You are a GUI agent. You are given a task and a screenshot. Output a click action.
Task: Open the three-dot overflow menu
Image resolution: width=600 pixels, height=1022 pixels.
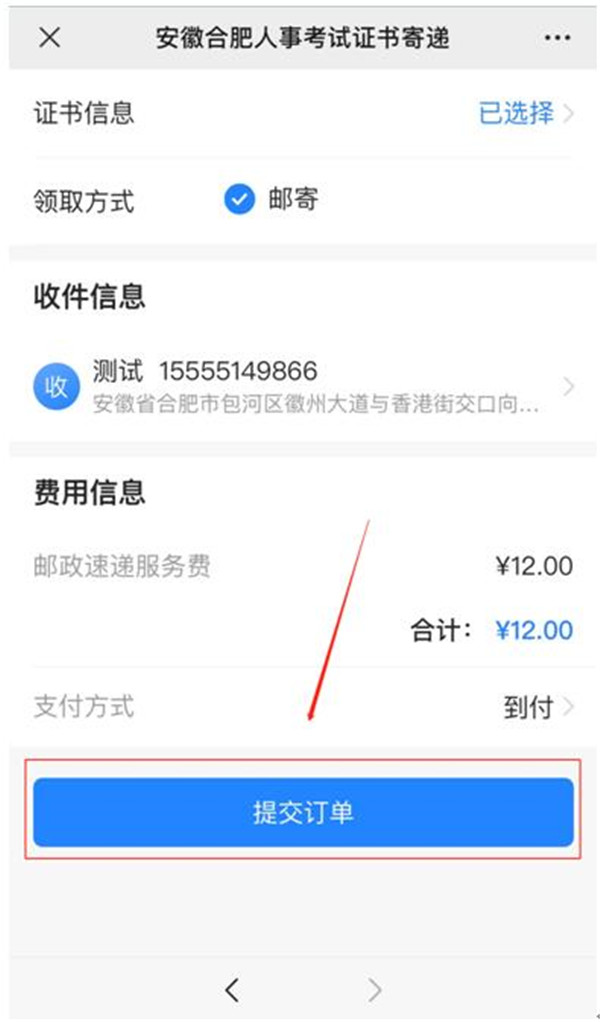pos(556,38)
